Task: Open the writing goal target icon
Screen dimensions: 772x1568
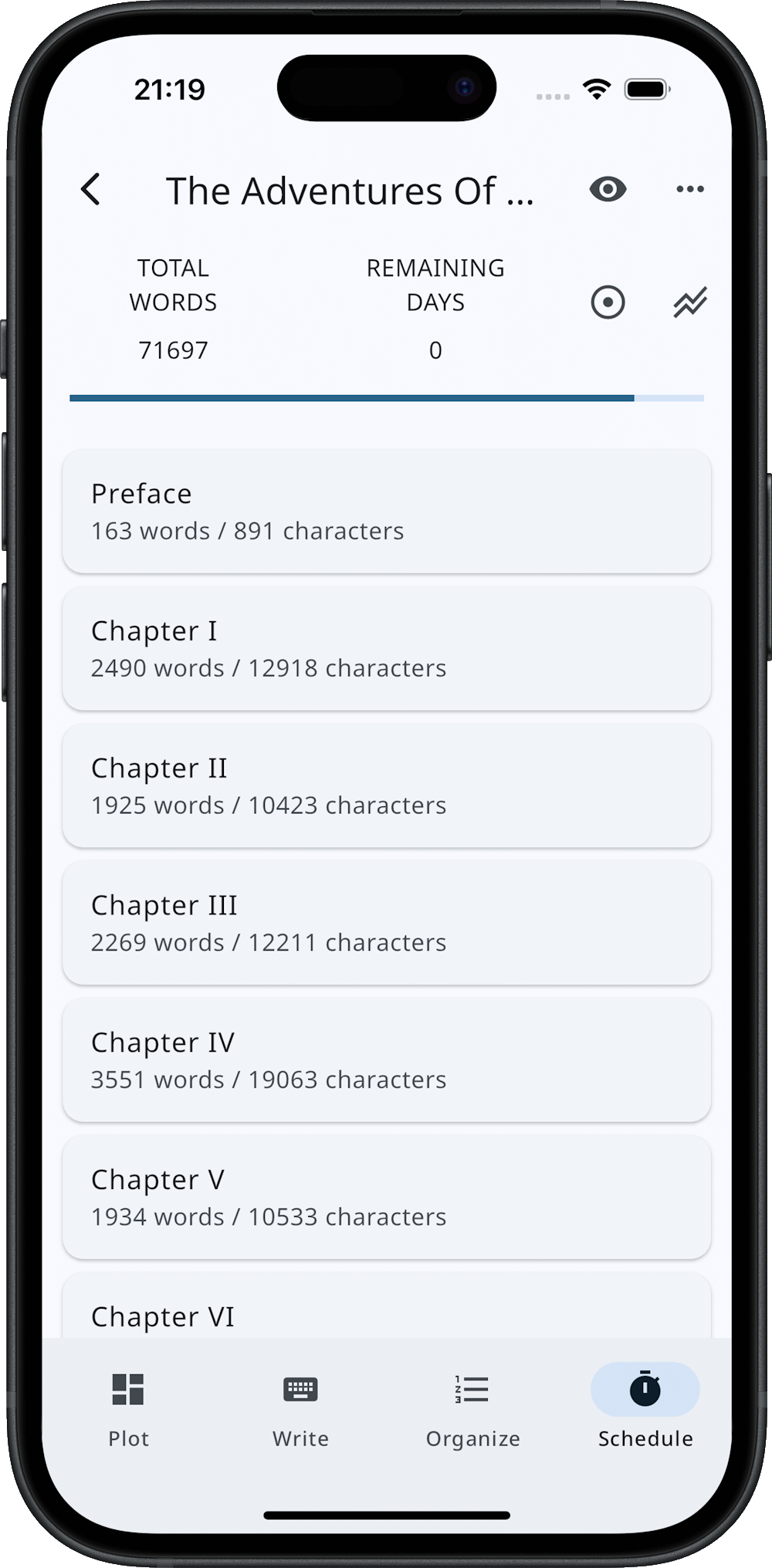Action: tap(608, 302)
